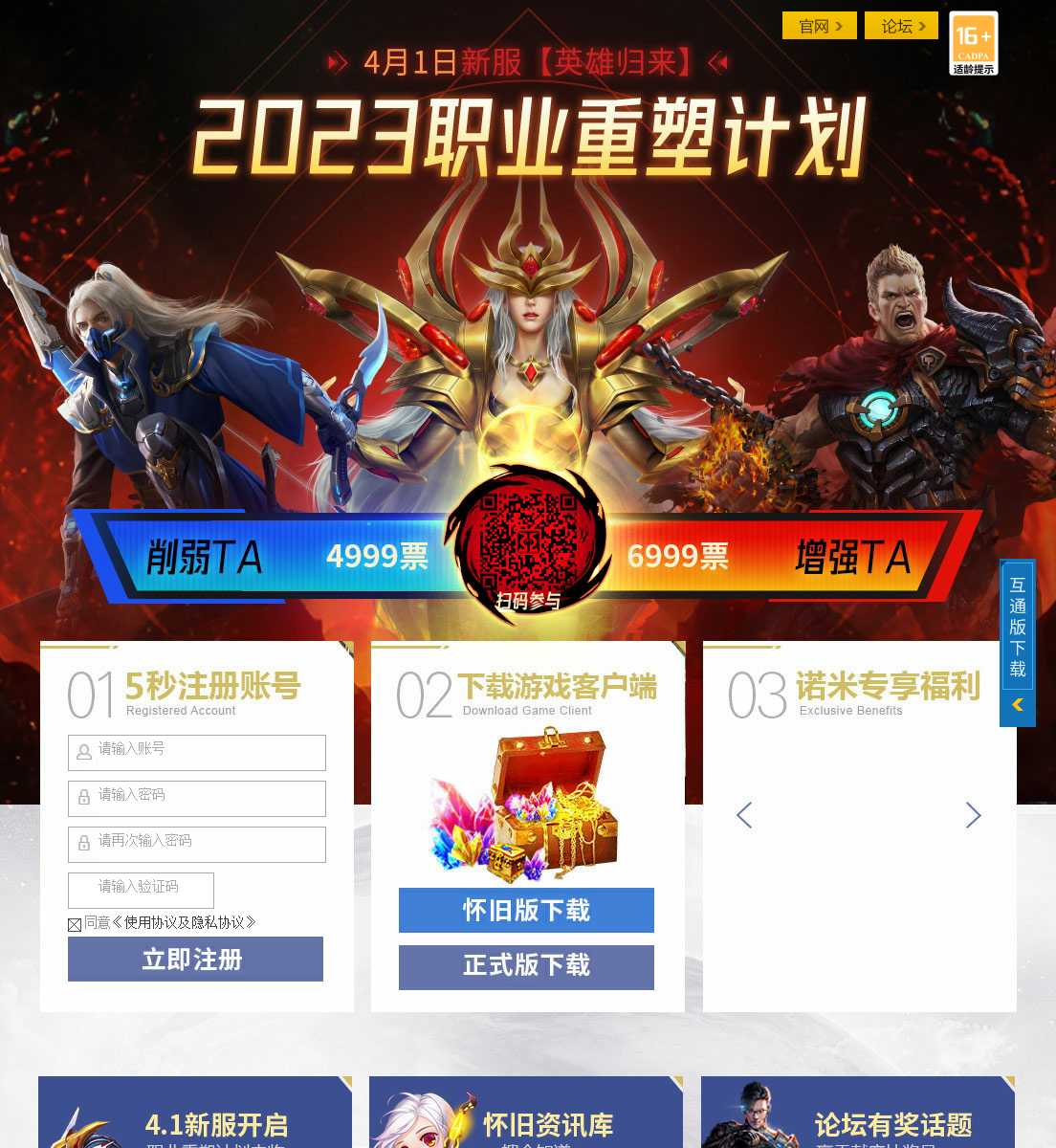This screenshot has height=1148, width=1056.
Task: Vote 增强TA to strengthen the class
Action: (x=852, y=557)
